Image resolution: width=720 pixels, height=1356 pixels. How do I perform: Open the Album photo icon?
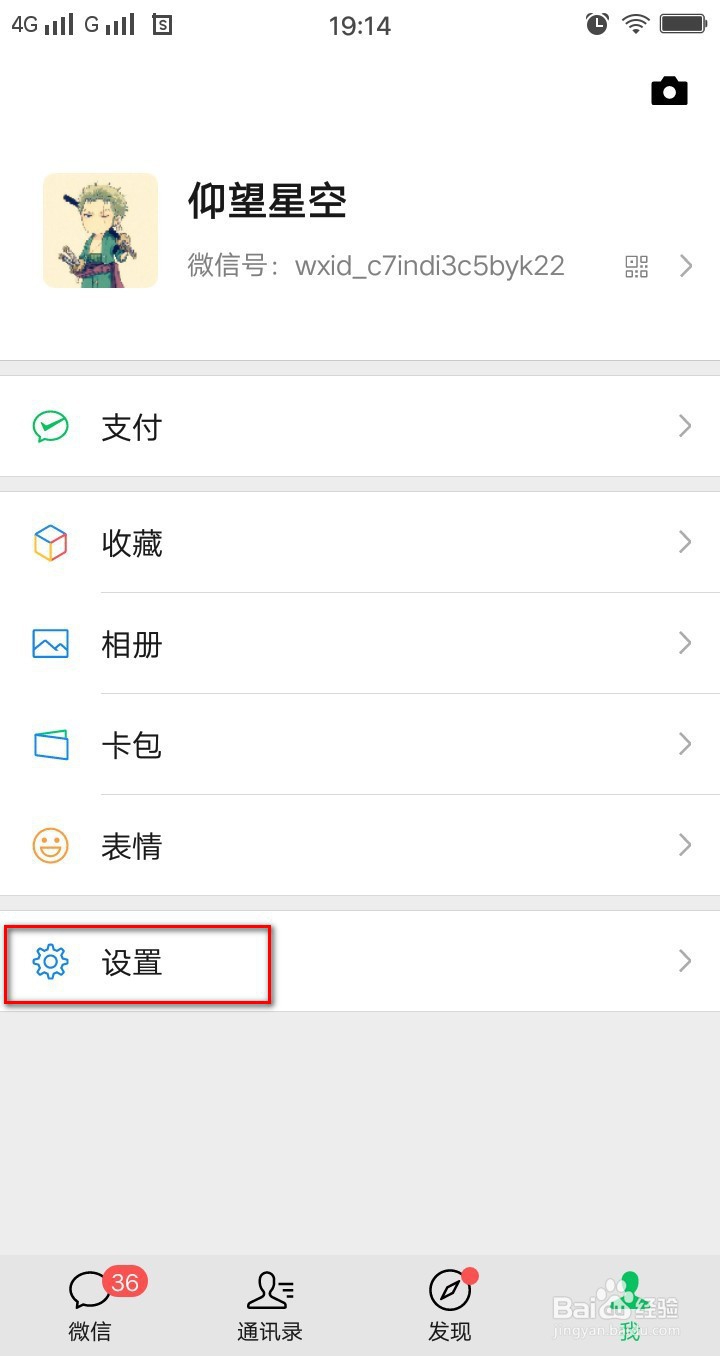click(50, 644)
